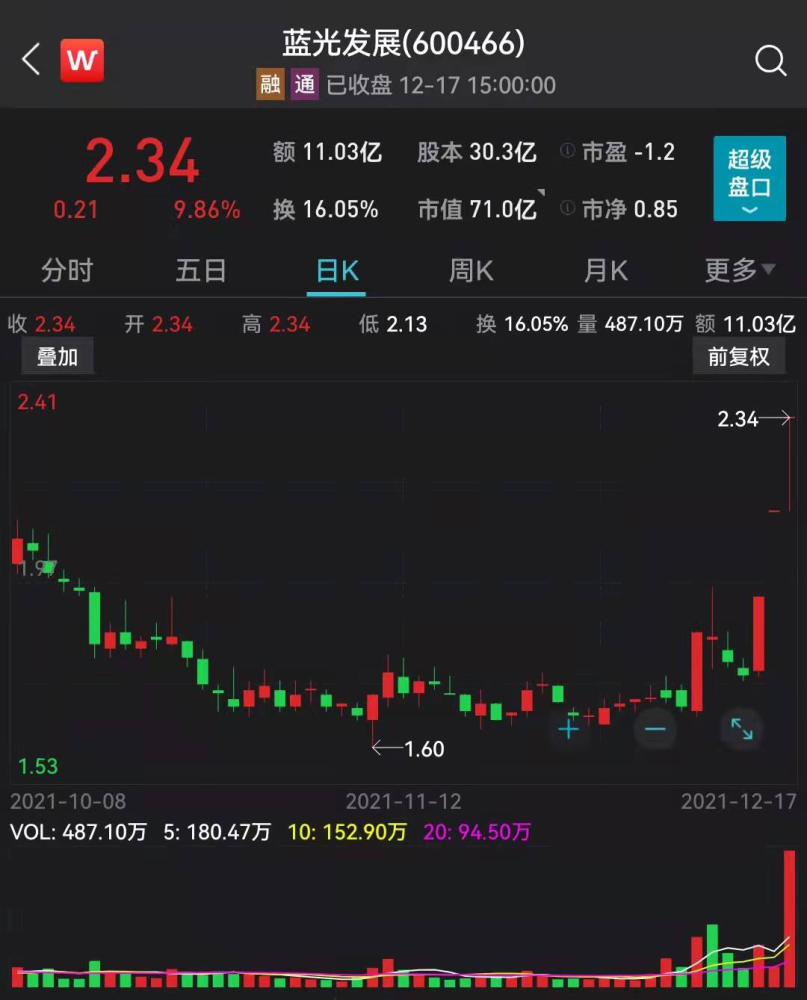This screenshot has width=807, height=1000.
Task: Switch to the 月K chart tab
Action: click(605, 271)
